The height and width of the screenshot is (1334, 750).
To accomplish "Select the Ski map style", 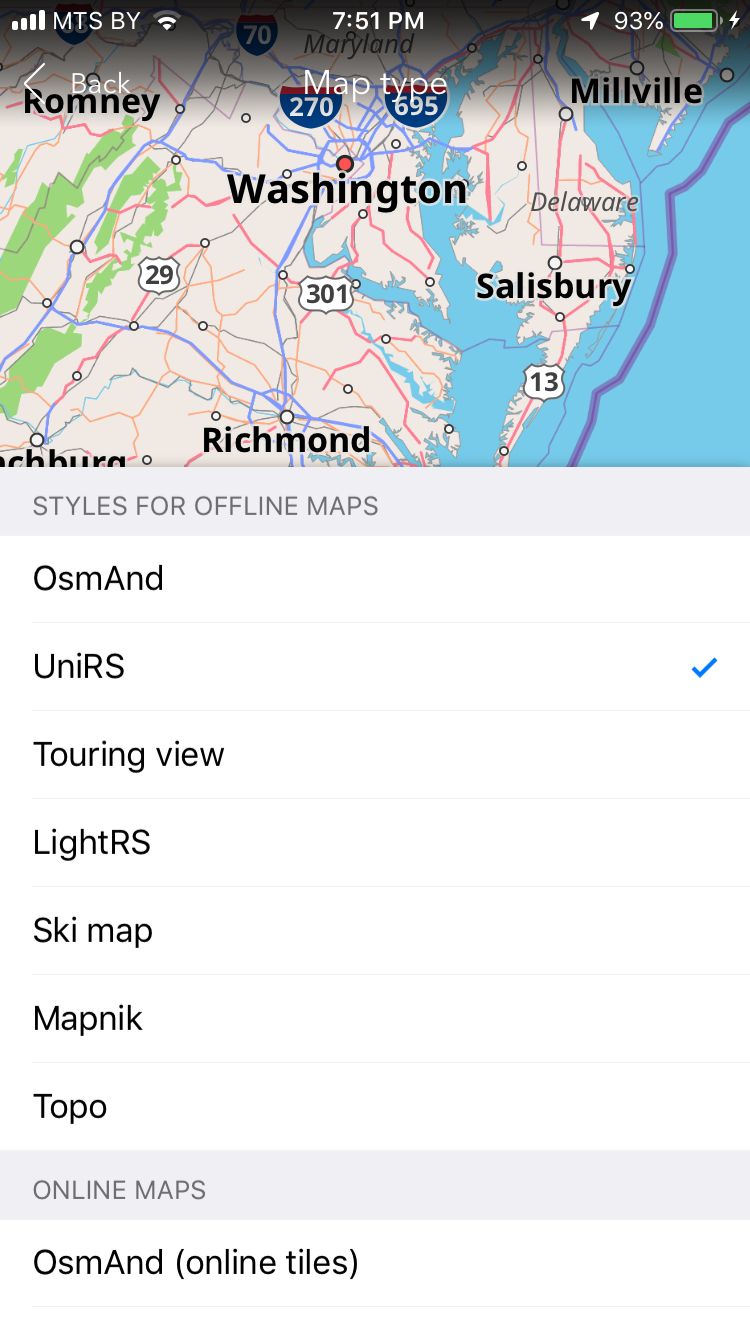I will [375, 931].
